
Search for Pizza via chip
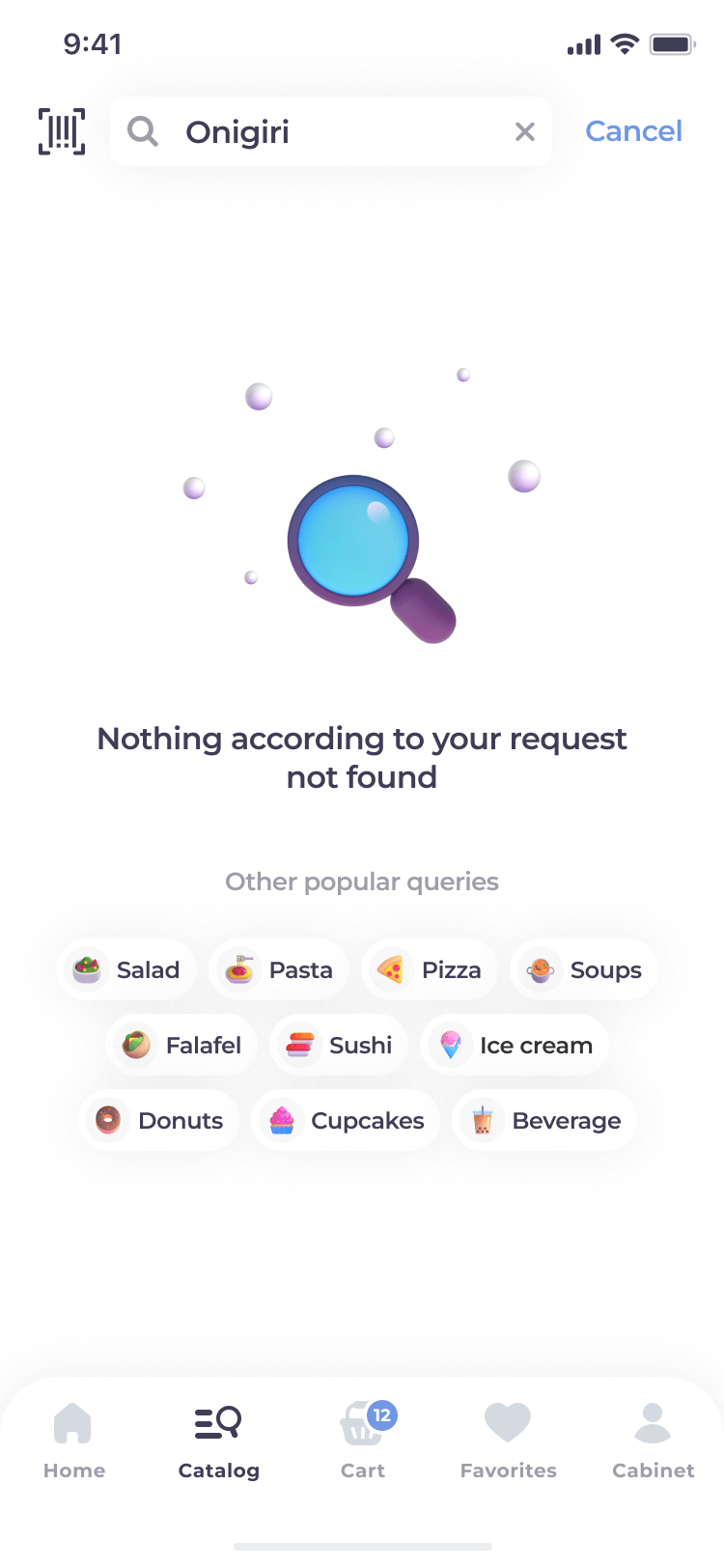point(430,969)
